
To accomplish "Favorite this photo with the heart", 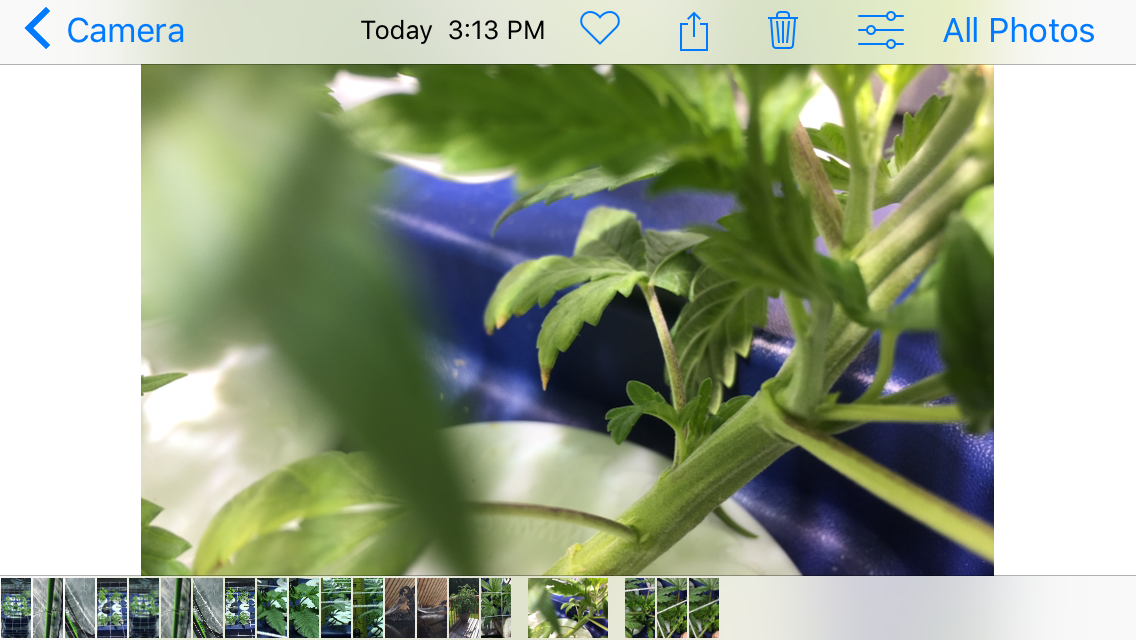I will 600,28.
